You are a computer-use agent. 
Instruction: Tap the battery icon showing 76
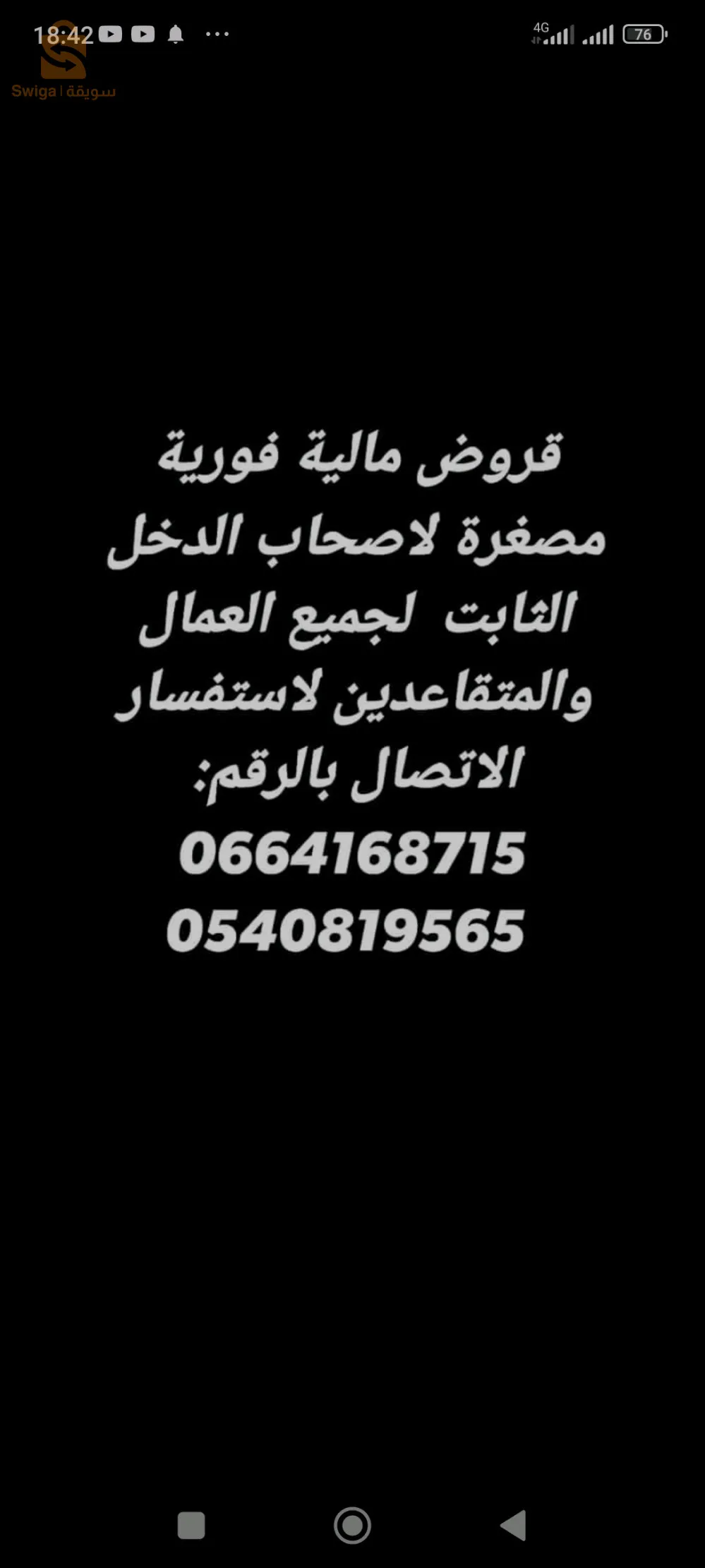[x=643, y=35]
